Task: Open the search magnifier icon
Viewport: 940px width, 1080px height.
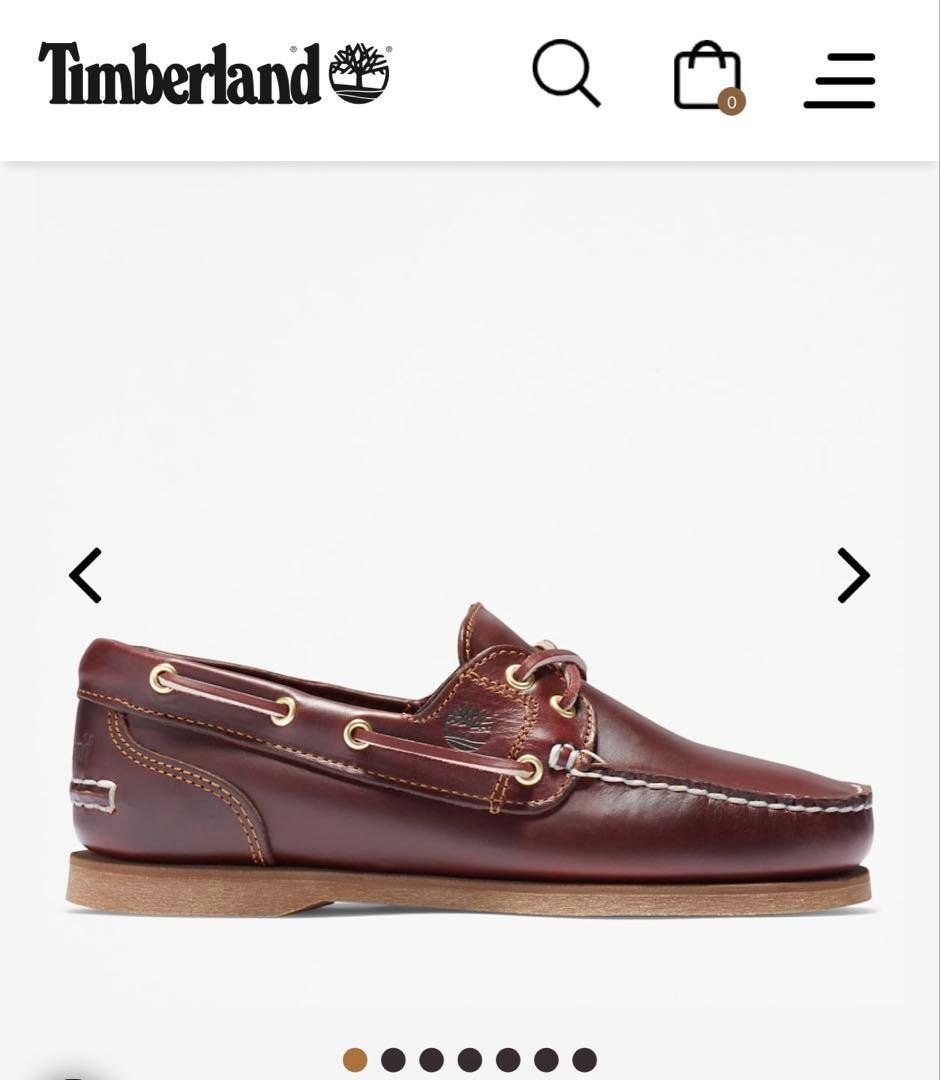Action: click(x=565, y=73)
